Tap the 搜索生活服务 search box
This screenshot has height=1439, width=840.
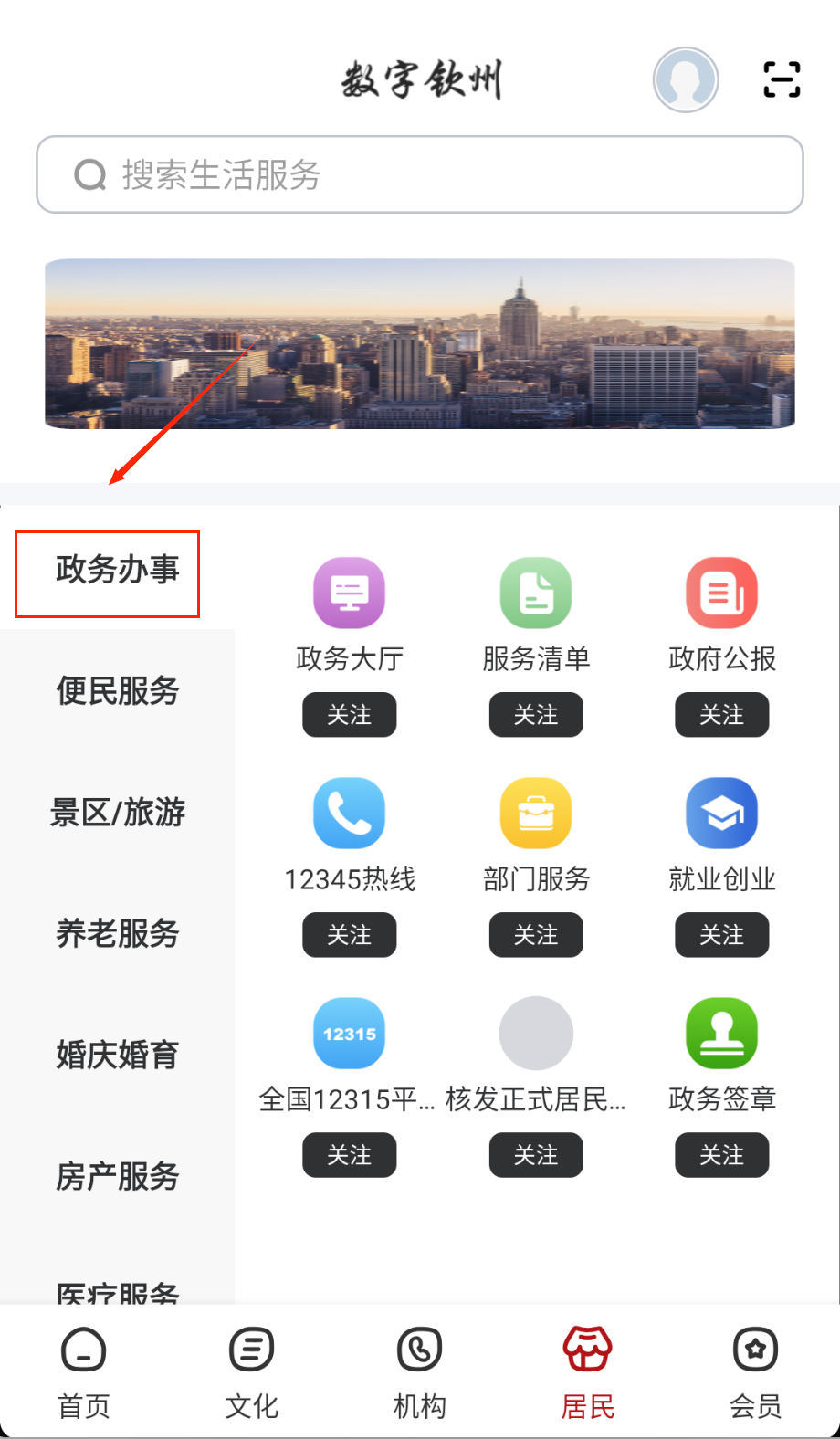420,174
